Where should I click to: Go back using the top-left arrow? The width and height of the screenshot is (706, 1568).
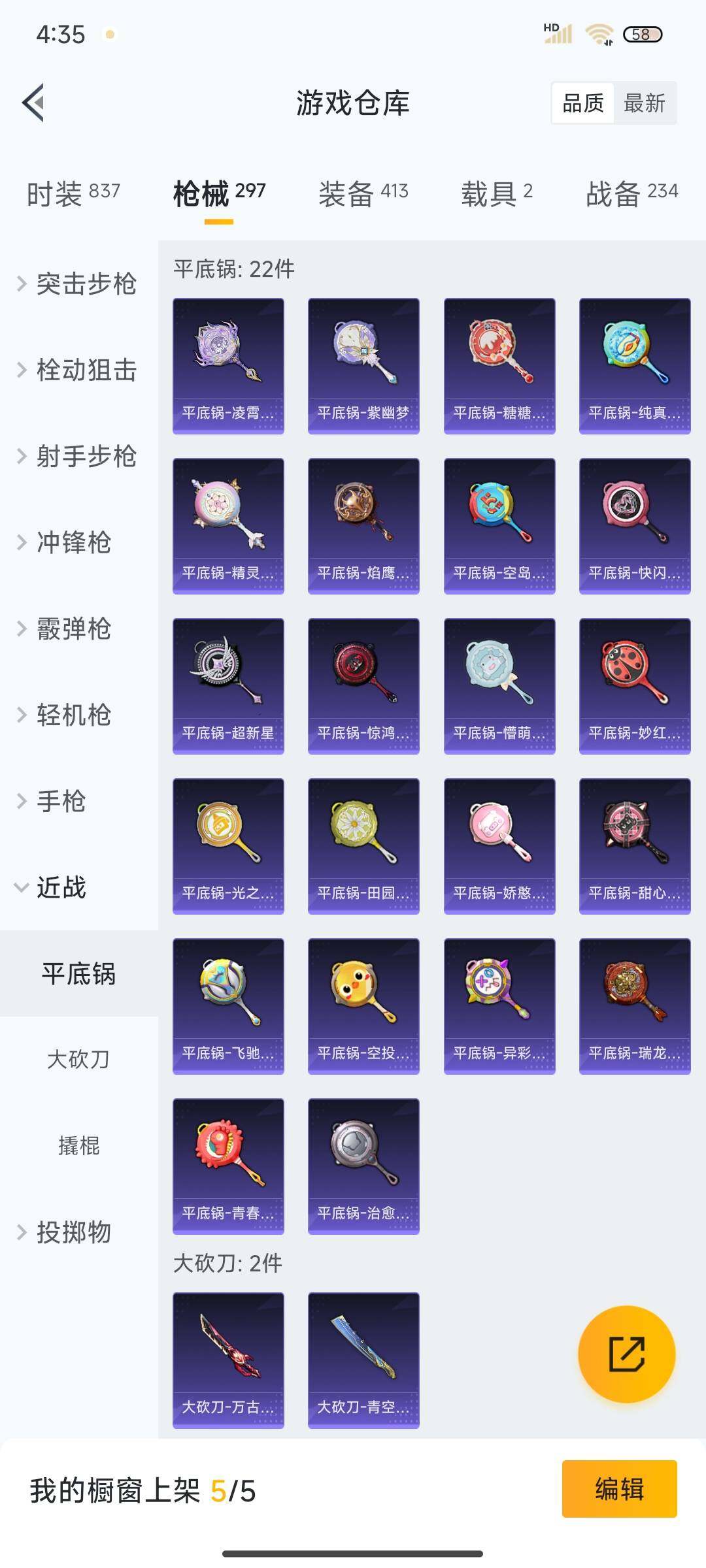[x=34, y=103]
